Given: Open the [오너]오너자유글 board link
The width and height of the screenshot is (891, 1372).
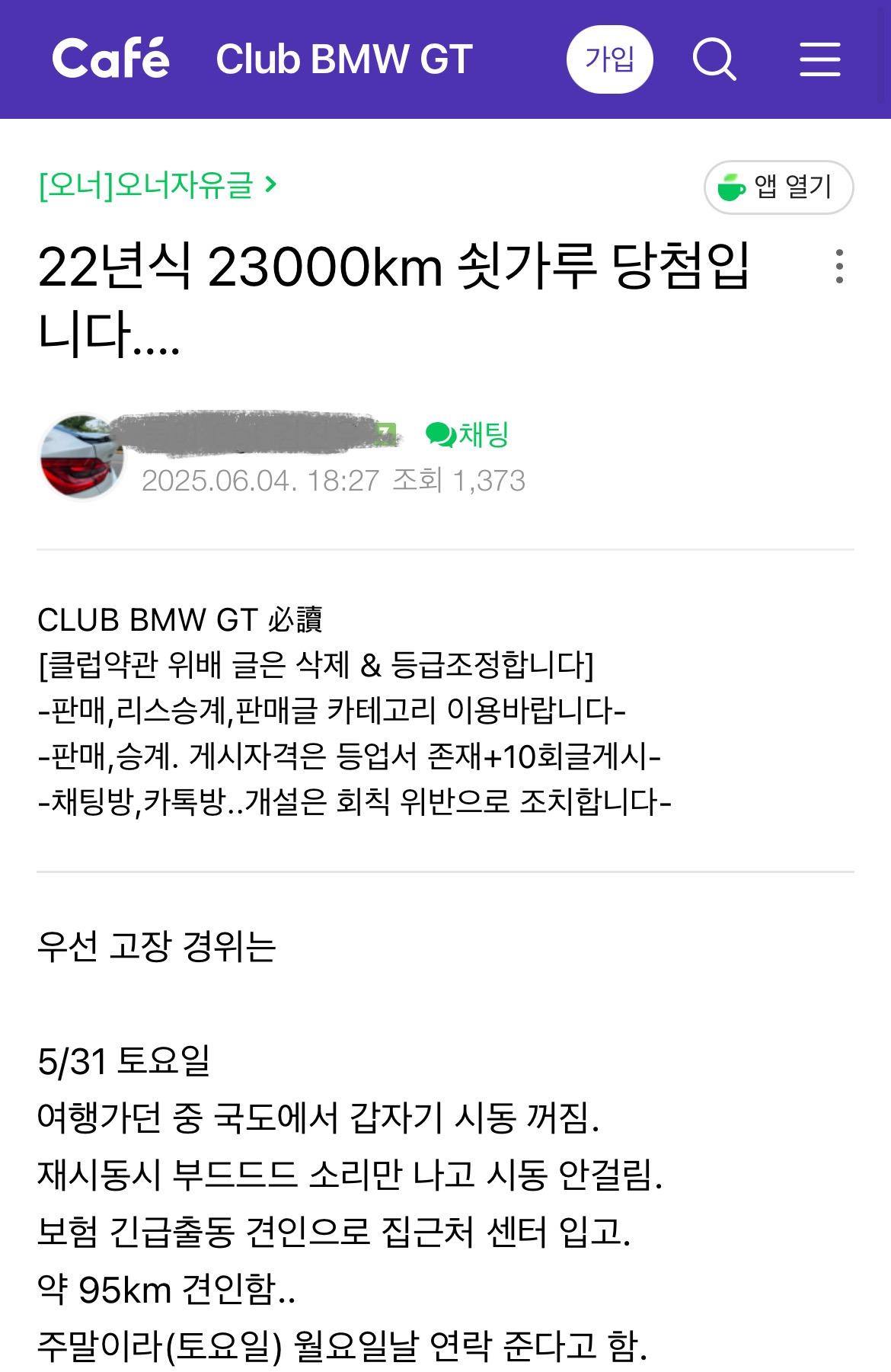Looking at the screenshot, I should coord(157,184).
